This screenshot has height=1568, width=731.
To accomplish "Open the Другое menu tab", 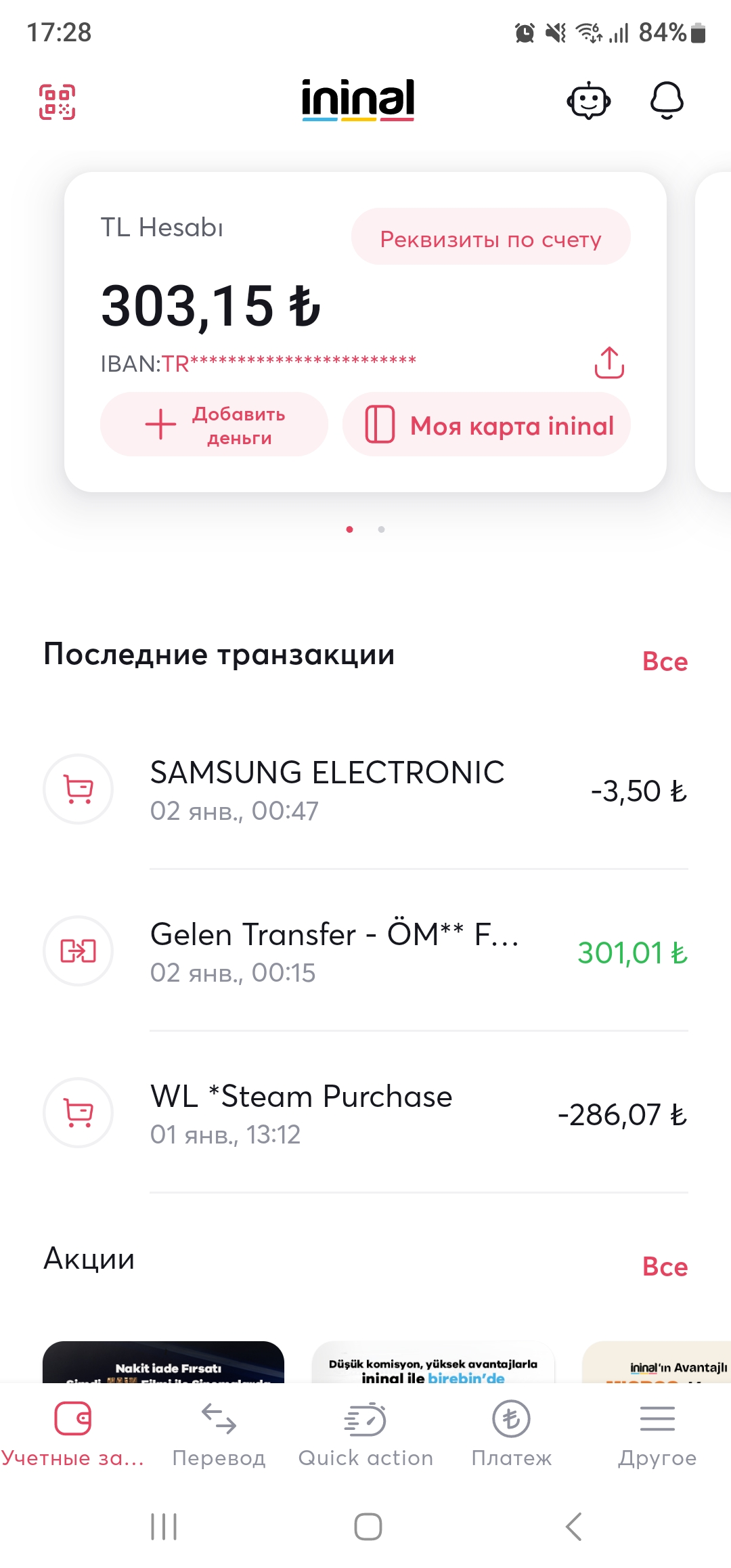I will (x=657, y=1434).
